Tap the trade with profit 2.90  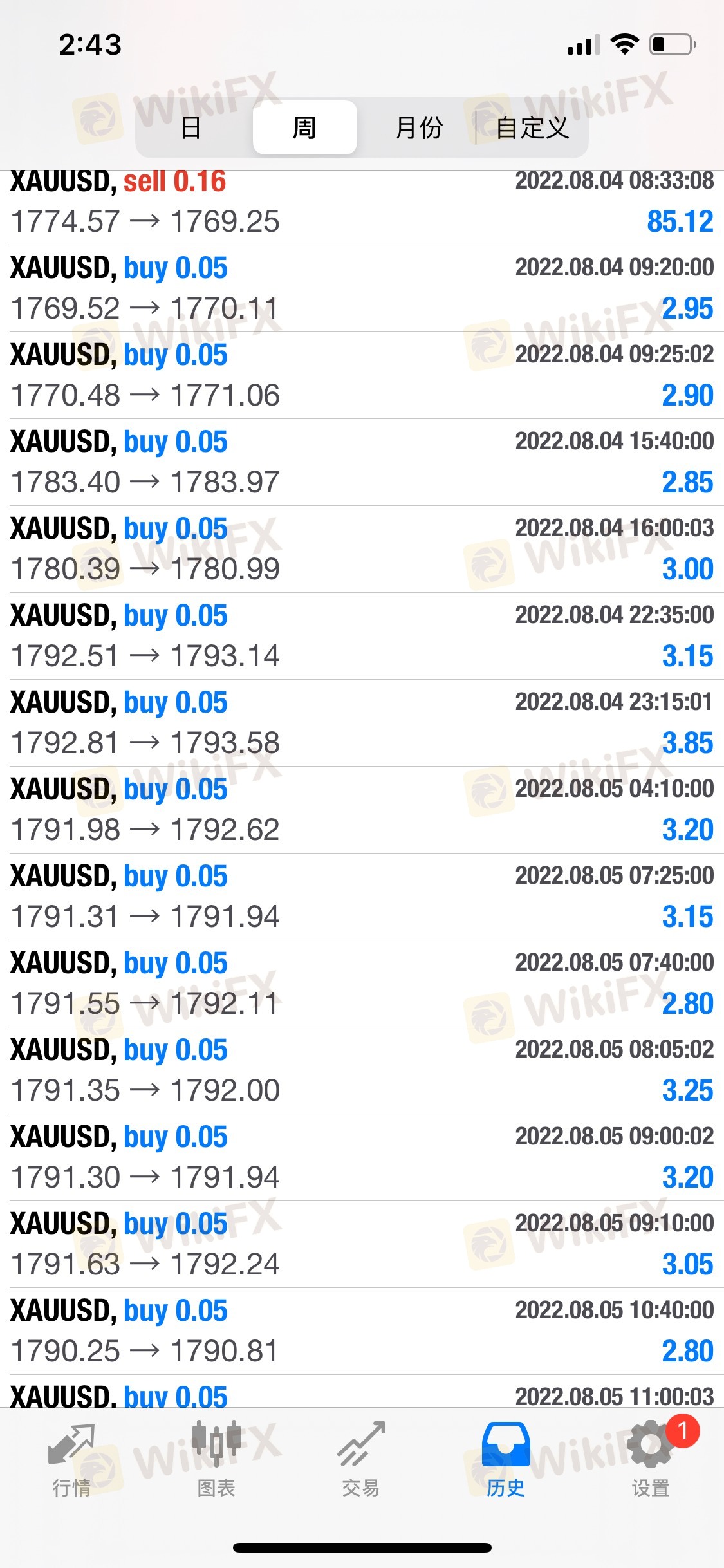[x=362, y=375]
